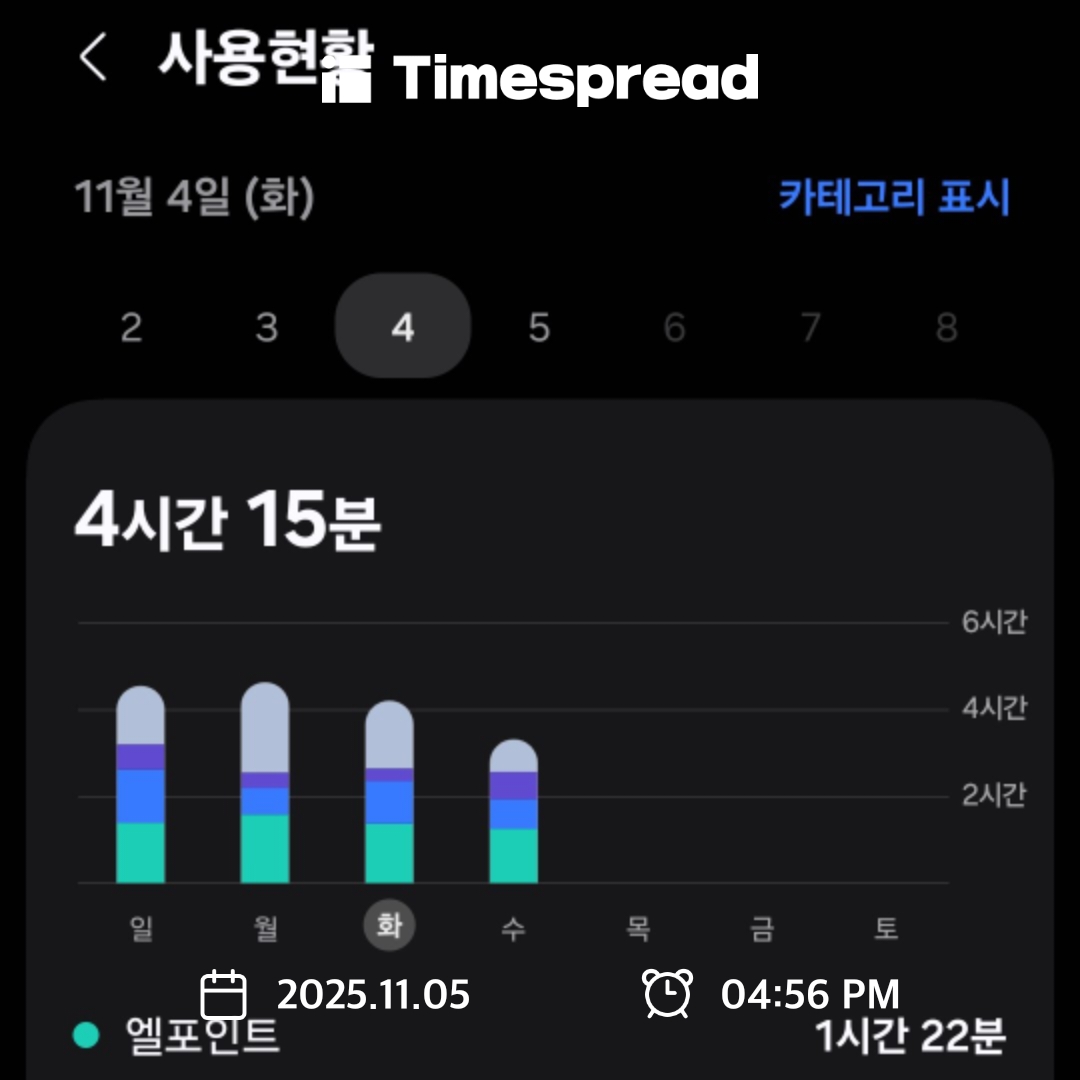Screen dimensions: 1080x1080
Task: Tap the usage bar above 월
Action: coord(265,783)
